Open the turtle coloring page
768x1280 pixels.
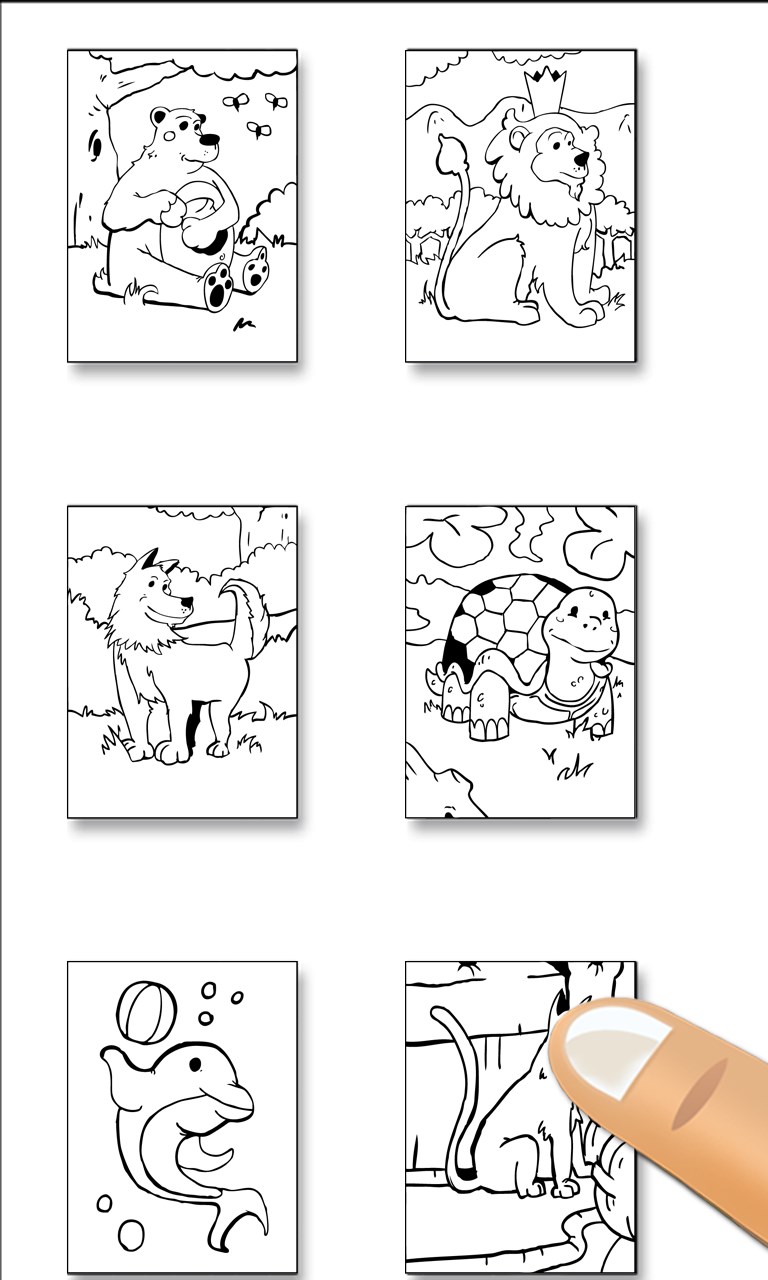520,662
